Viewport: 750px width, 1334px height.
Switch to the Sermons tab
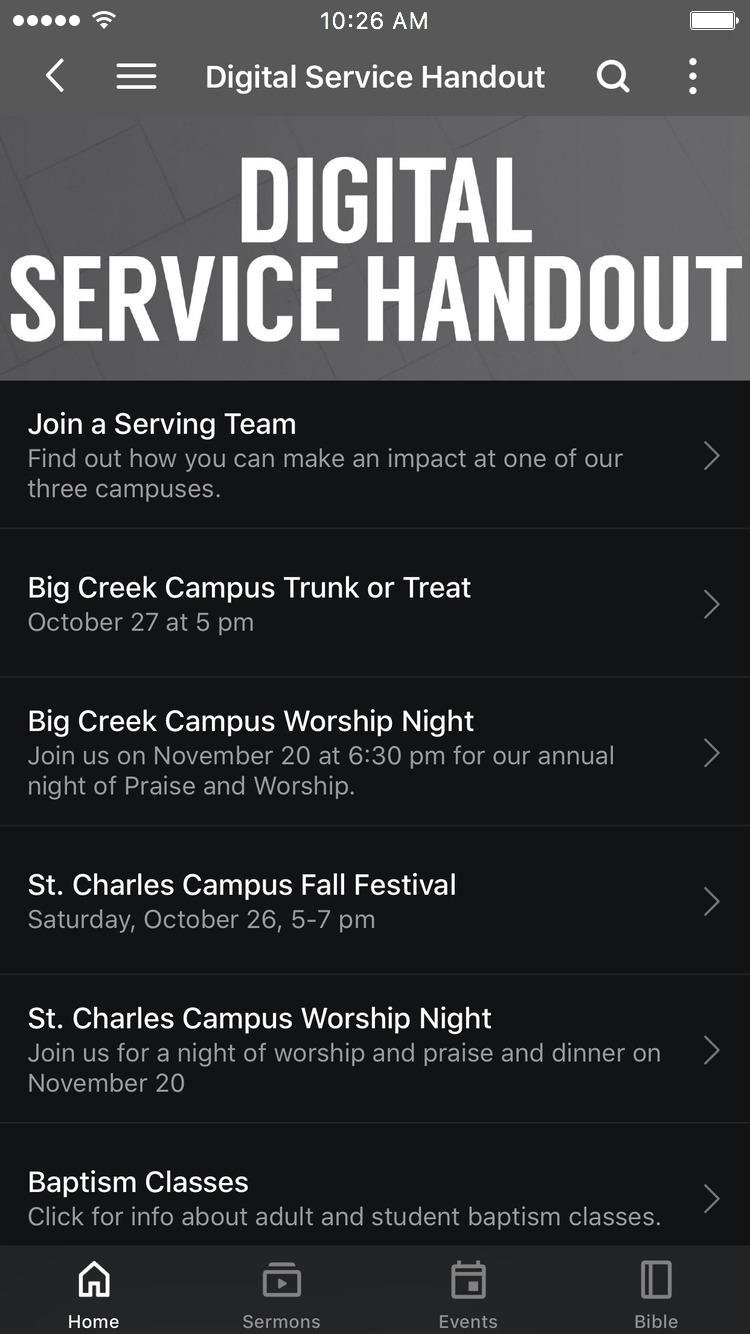[x=281, y=1293]
